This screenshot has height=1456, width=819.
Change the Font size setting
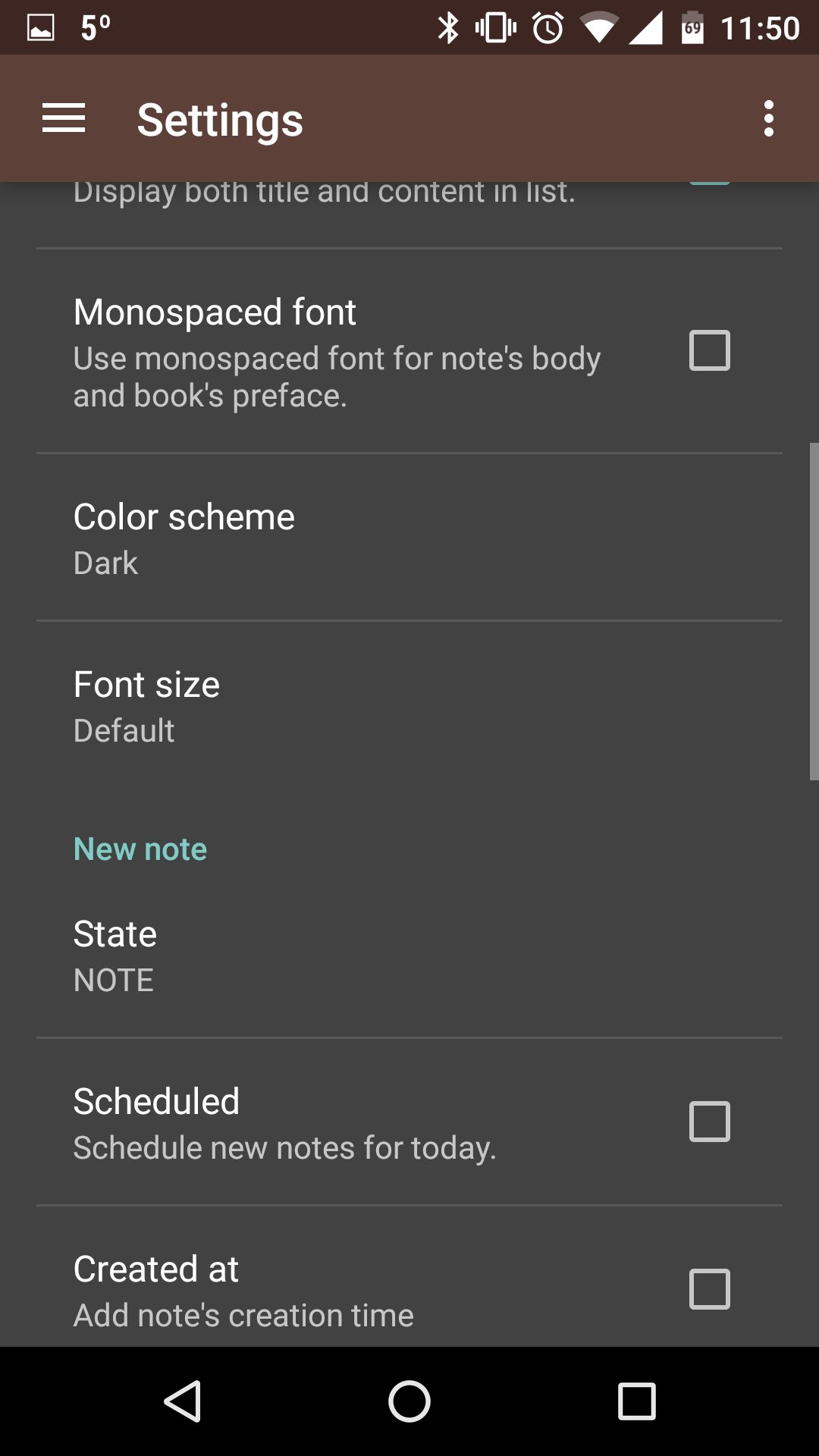pyautogui.click(x=409, y=705)
